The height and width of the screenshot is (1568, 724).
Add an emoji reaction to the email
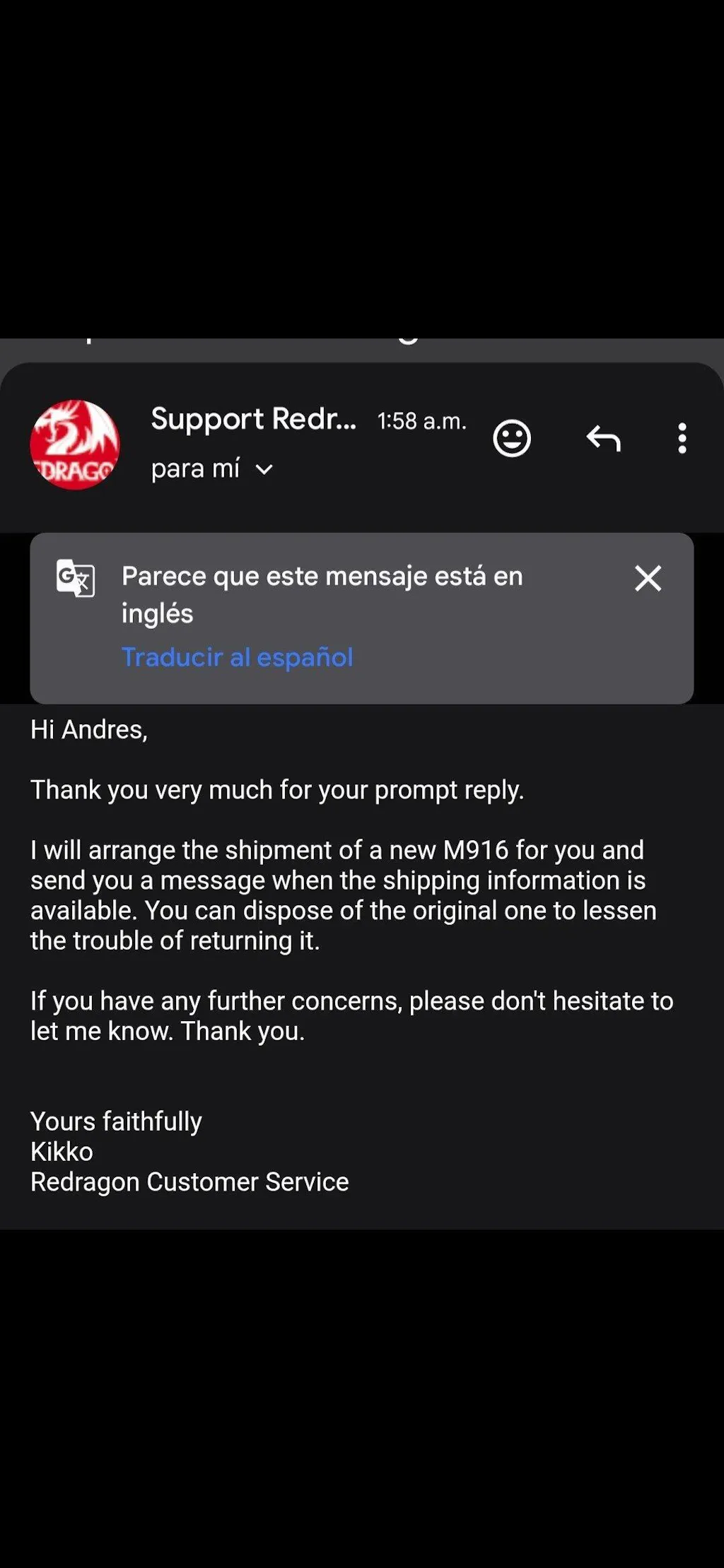tap(511, 439)
